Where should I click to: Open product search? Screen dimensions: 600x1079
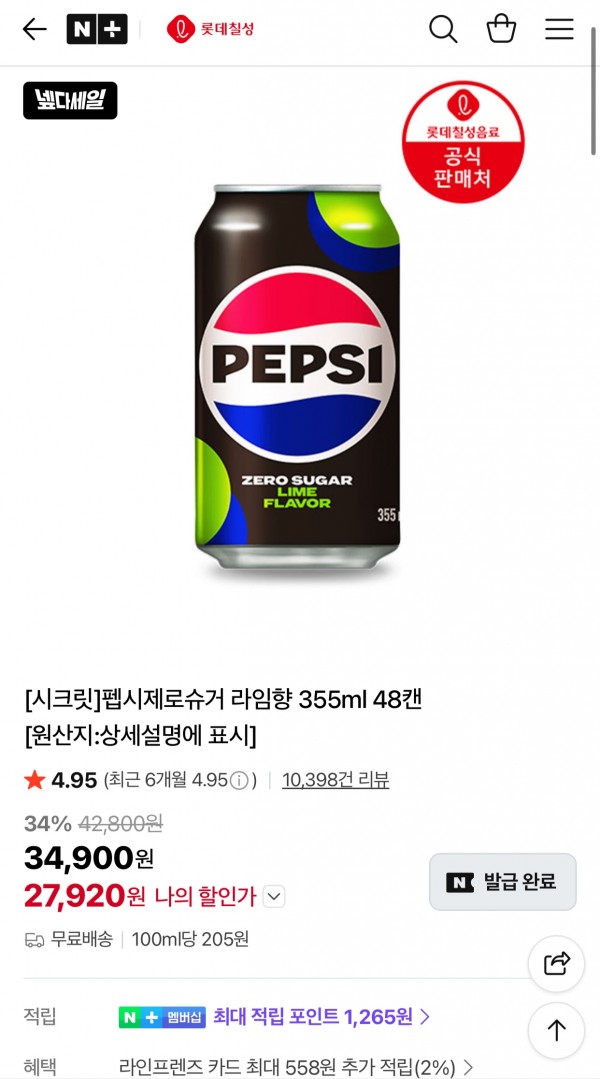point(443,29)
